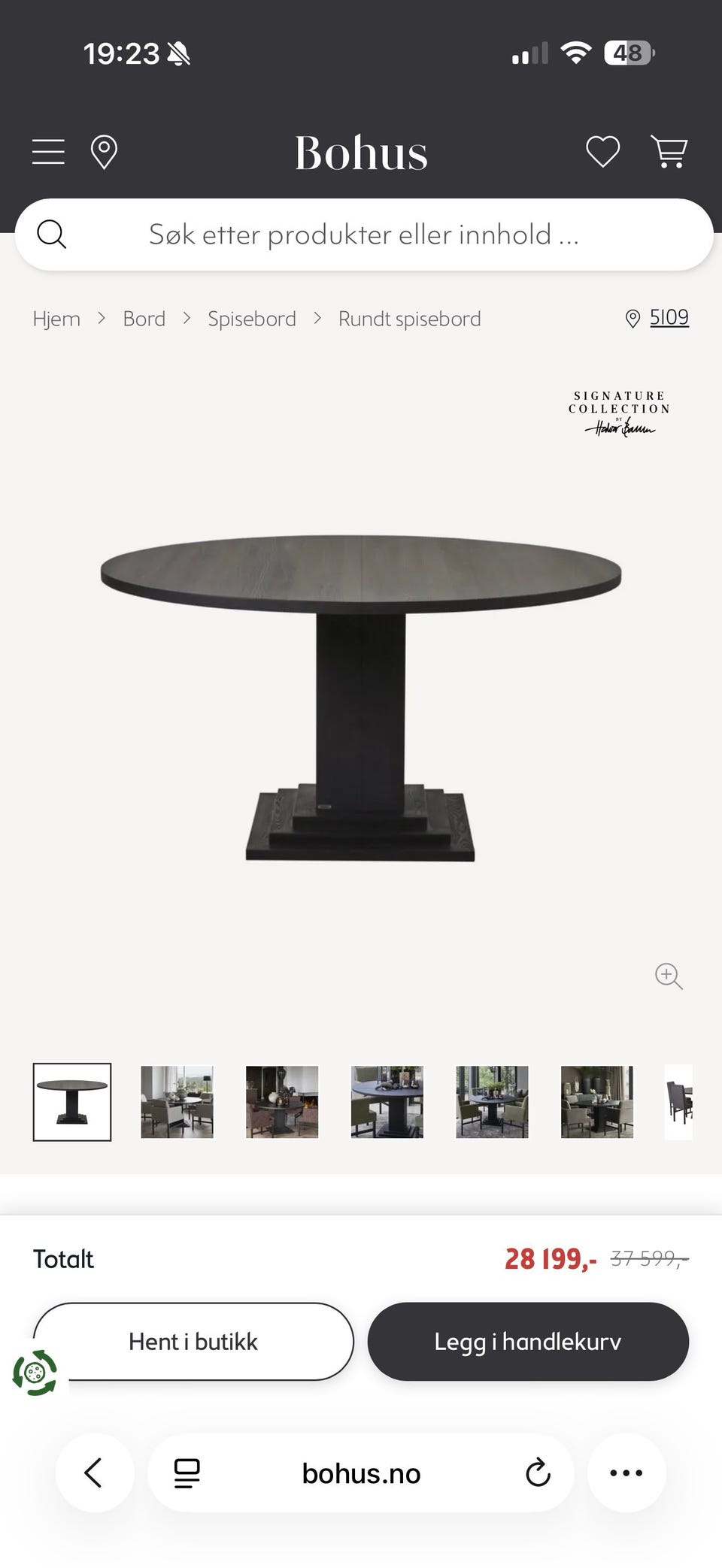
Task: Open the green cookie settings badge
Action: [x=35, y=1373]
